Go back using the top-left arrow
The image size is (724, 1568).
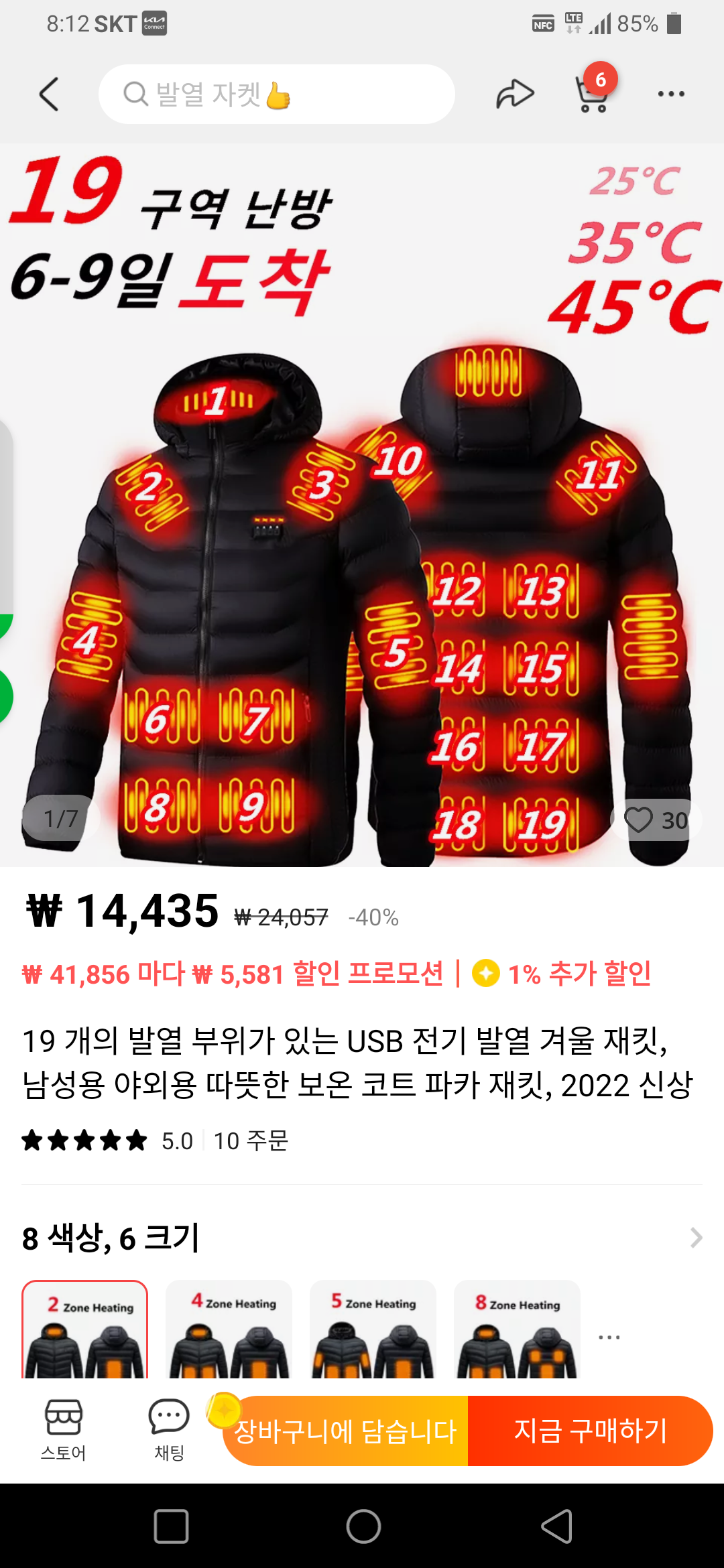click(x=49, y=94)
